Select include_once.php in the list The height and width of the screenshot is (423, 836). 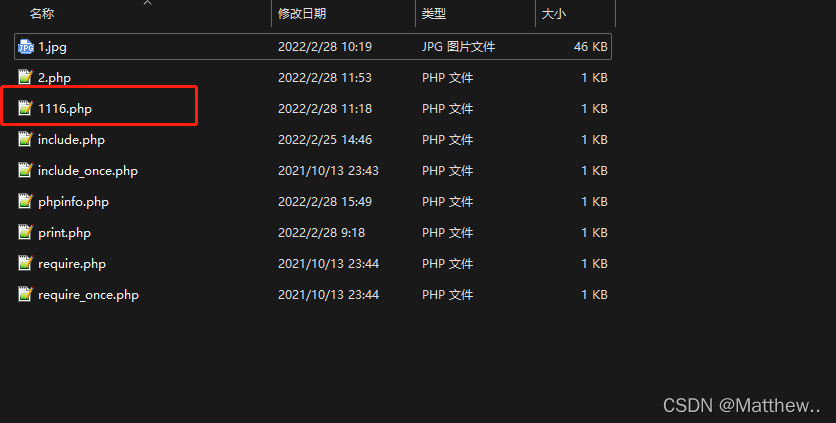click(x=87, y=171)
